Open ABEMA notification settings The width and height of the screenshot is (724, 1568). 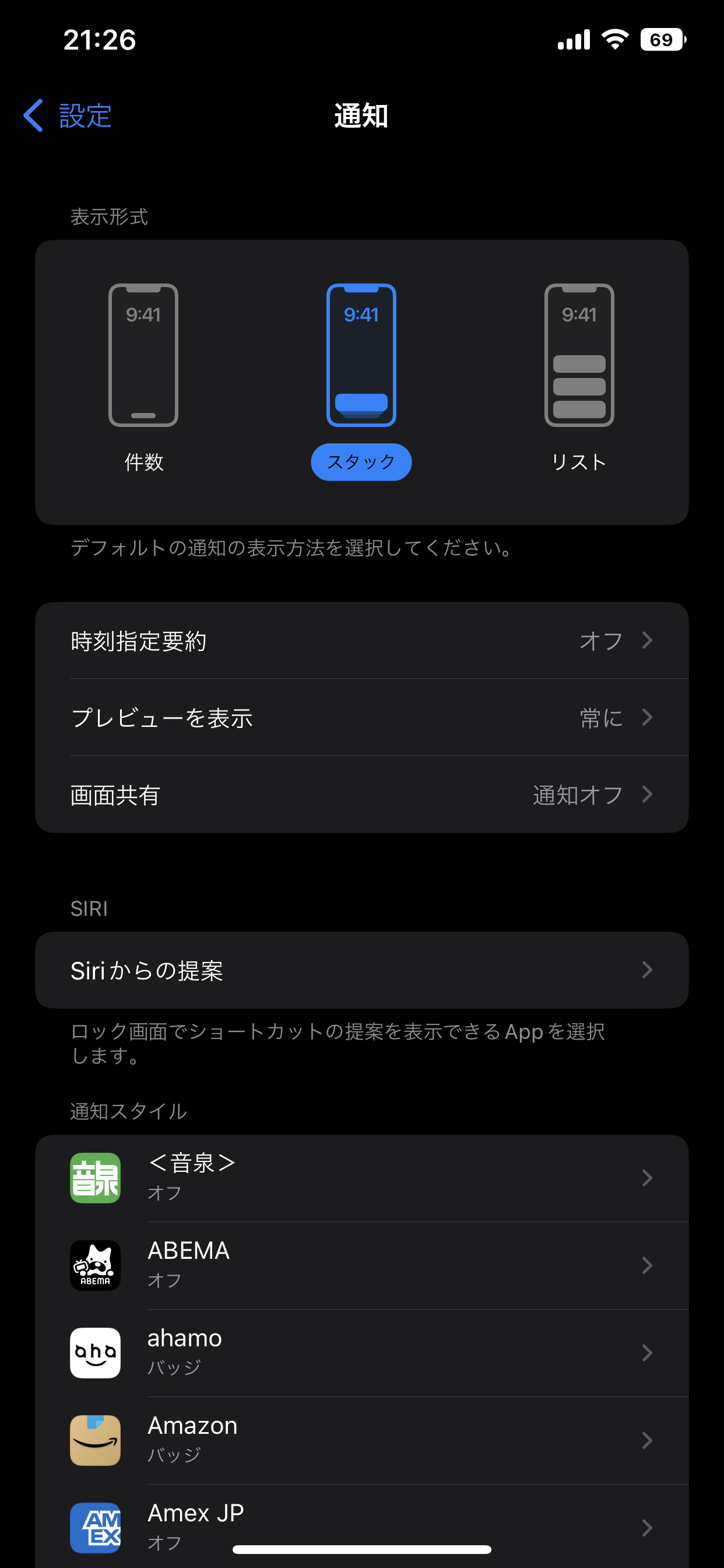(x=361, y=1265)
